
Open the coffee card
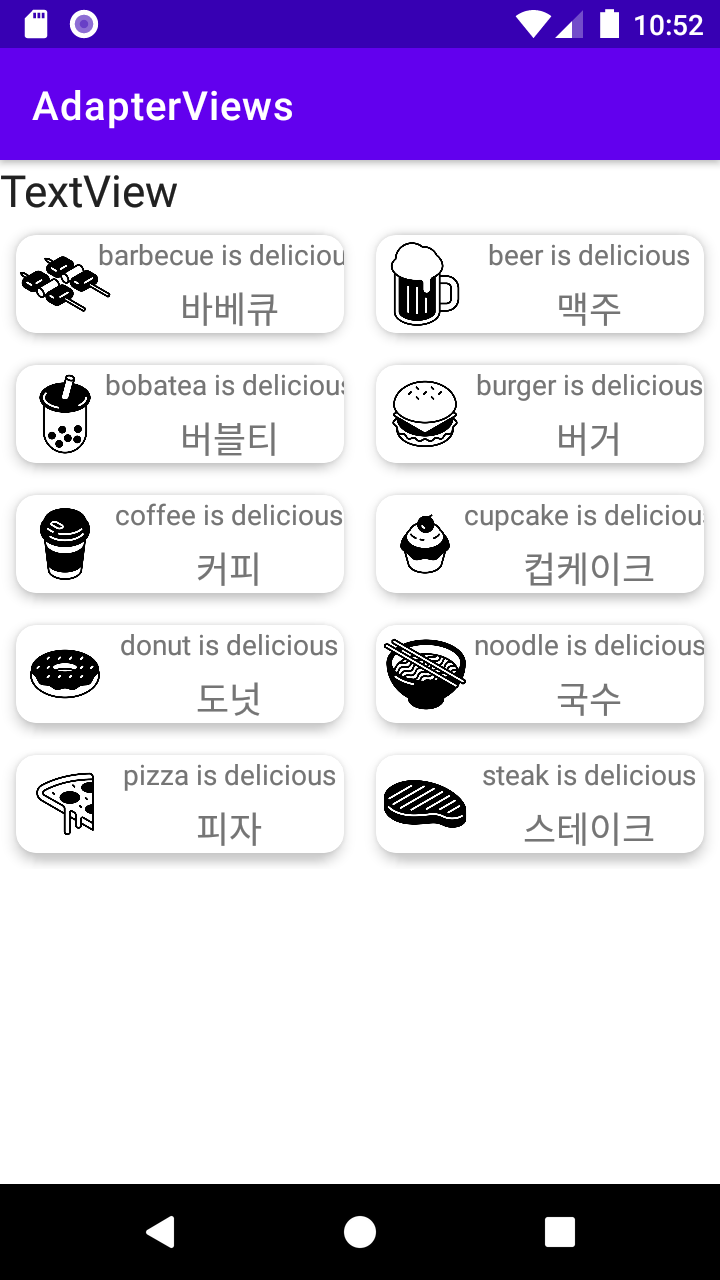(180, 544)
